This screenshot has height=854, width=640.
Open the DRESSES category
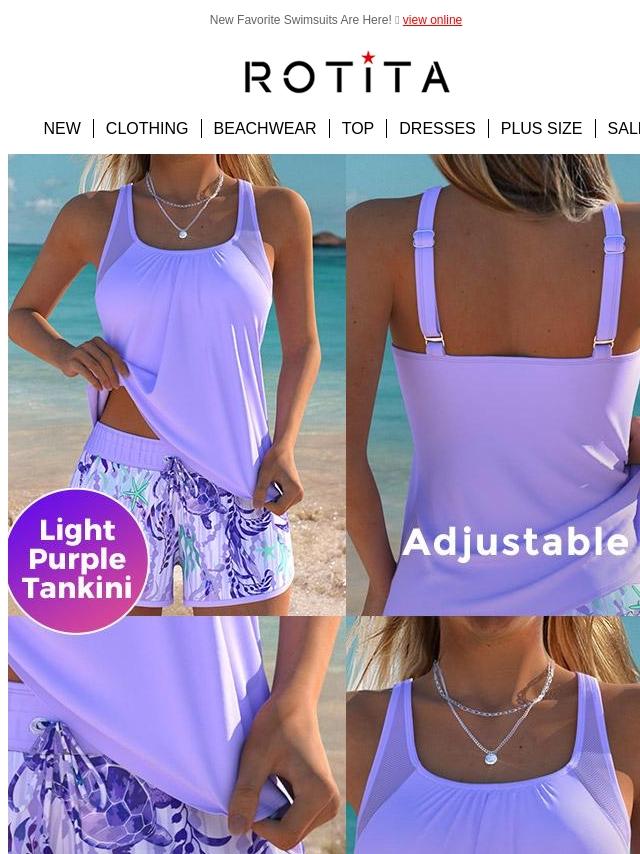[437, 128]
